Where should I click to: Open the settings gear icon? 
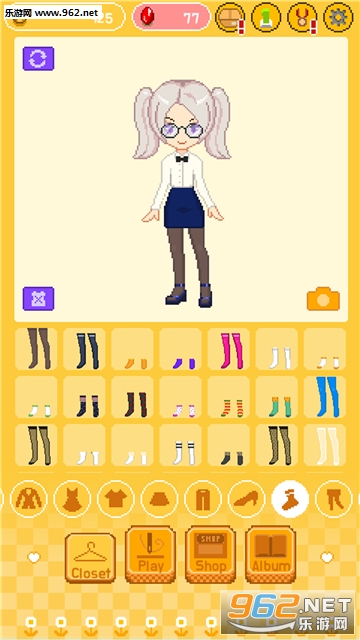coord(338,17)
